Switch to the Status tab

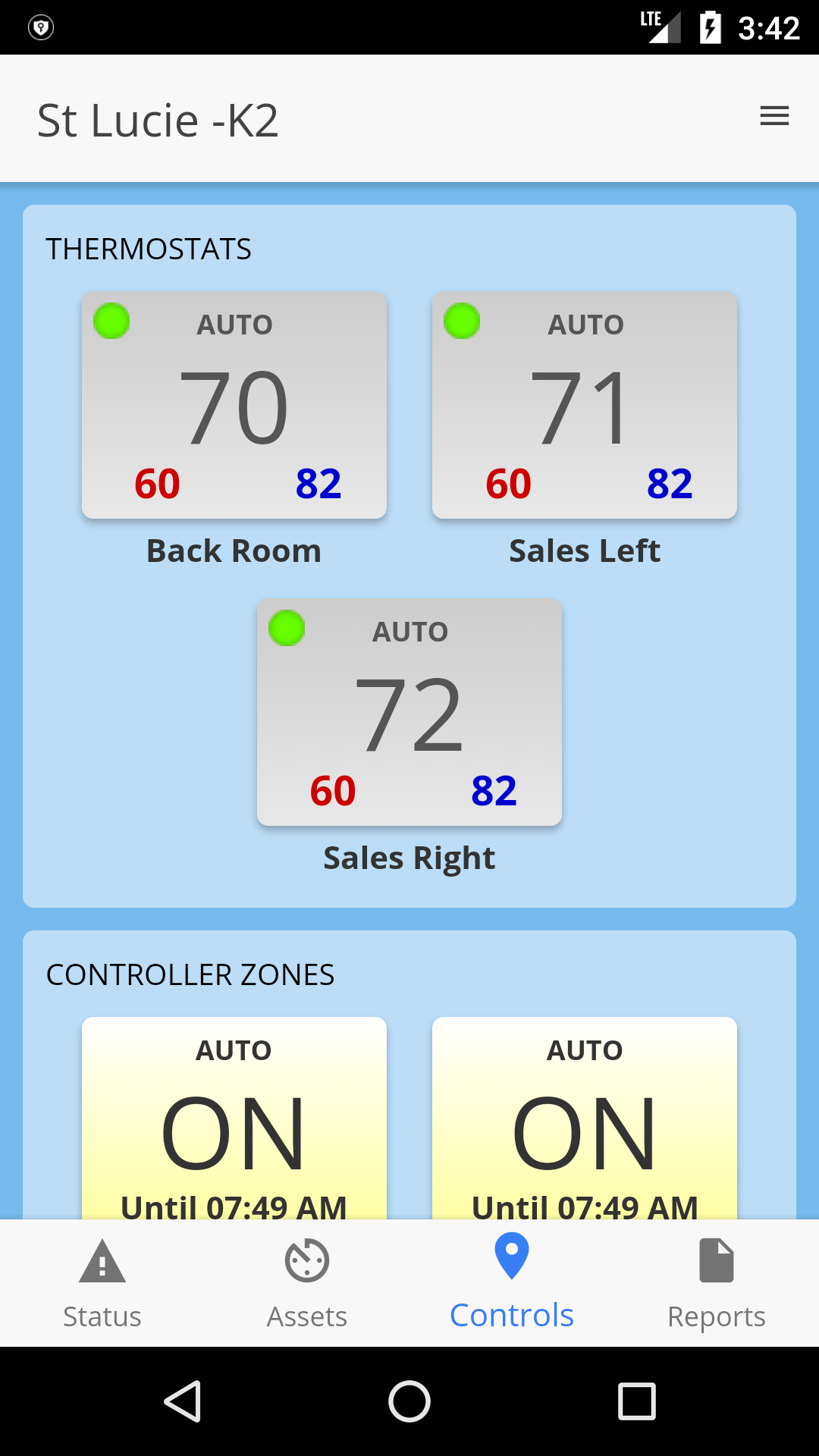click(102, 1284)
